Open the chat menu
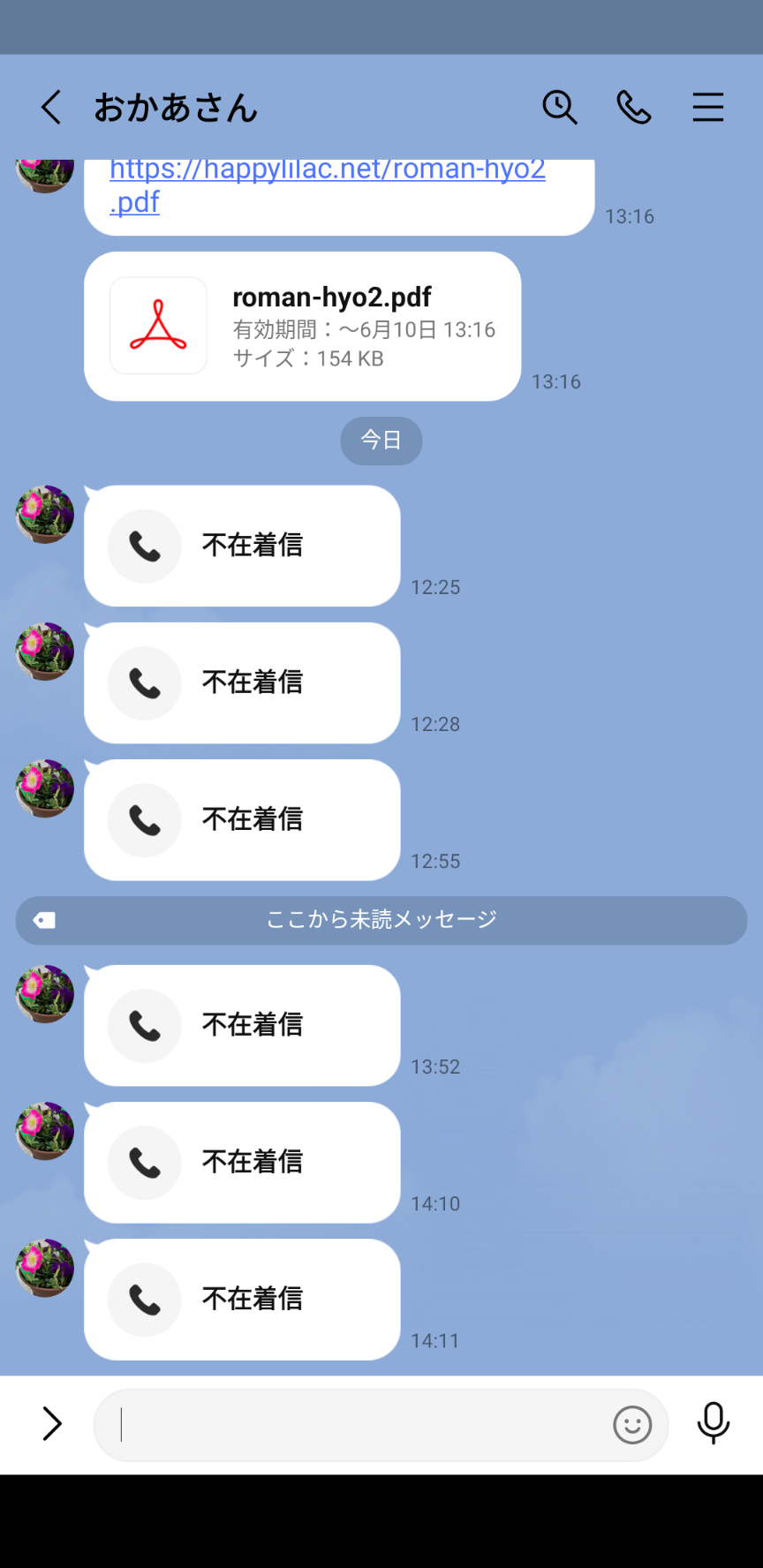Viewport: 763px width, 1568px height. [707, 108]
